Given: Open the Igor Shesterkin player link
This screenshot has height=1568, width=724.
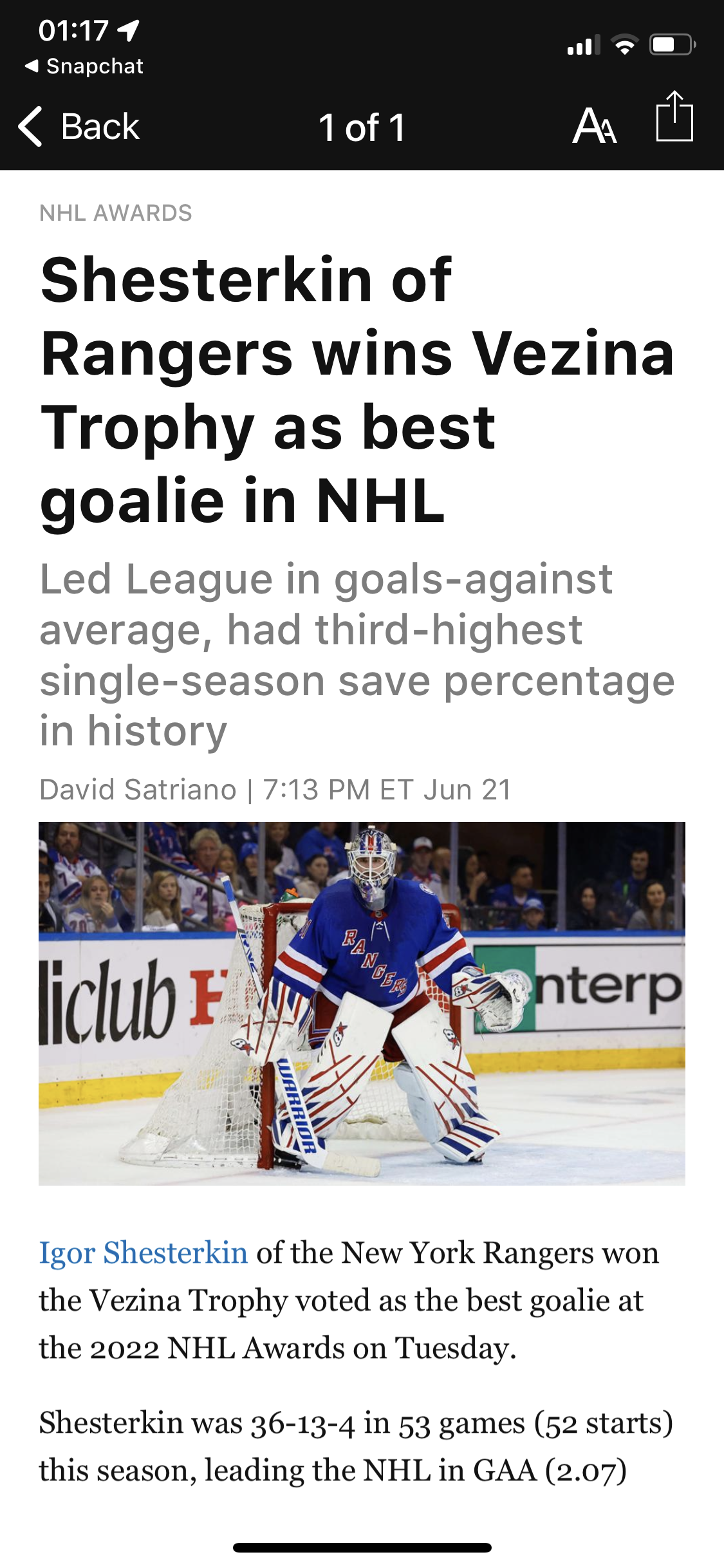Looking at the screenshot, I should tap(144, 1253).
